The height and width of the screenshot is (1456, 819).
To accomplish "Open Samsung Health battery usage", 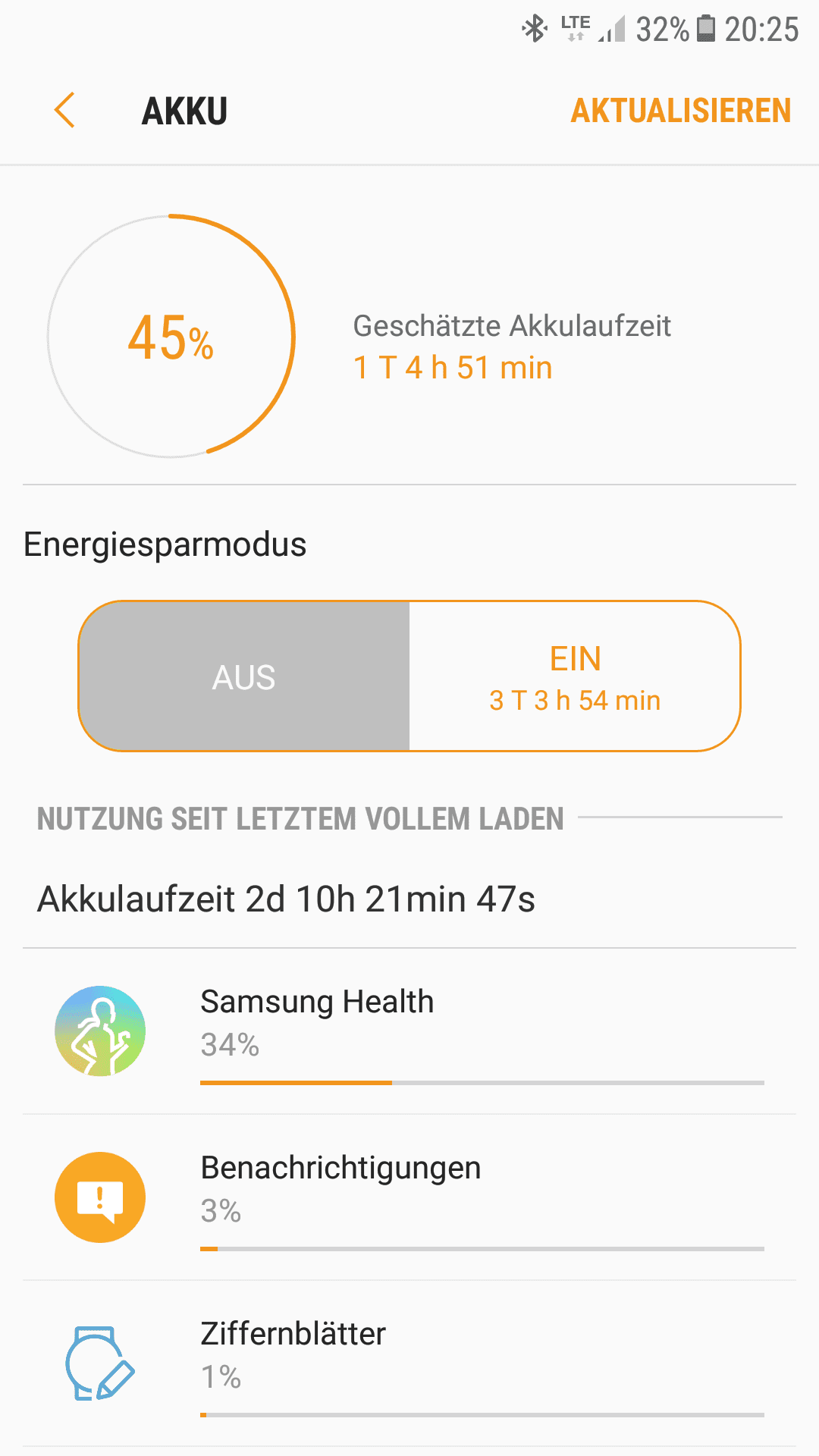I will [409, 1031].
